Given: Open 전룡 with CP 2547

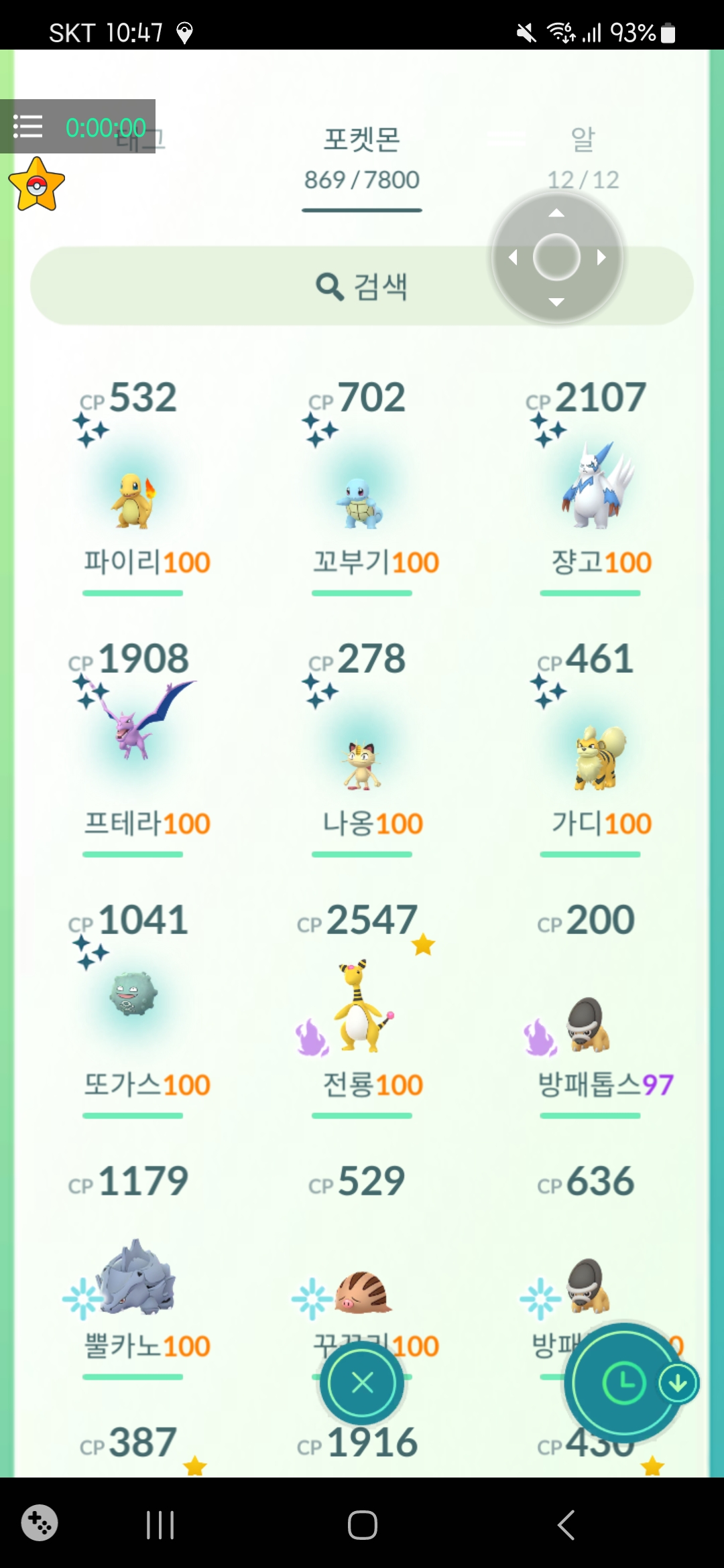Looking at the screenshot, I should [x=361, y=1005].
